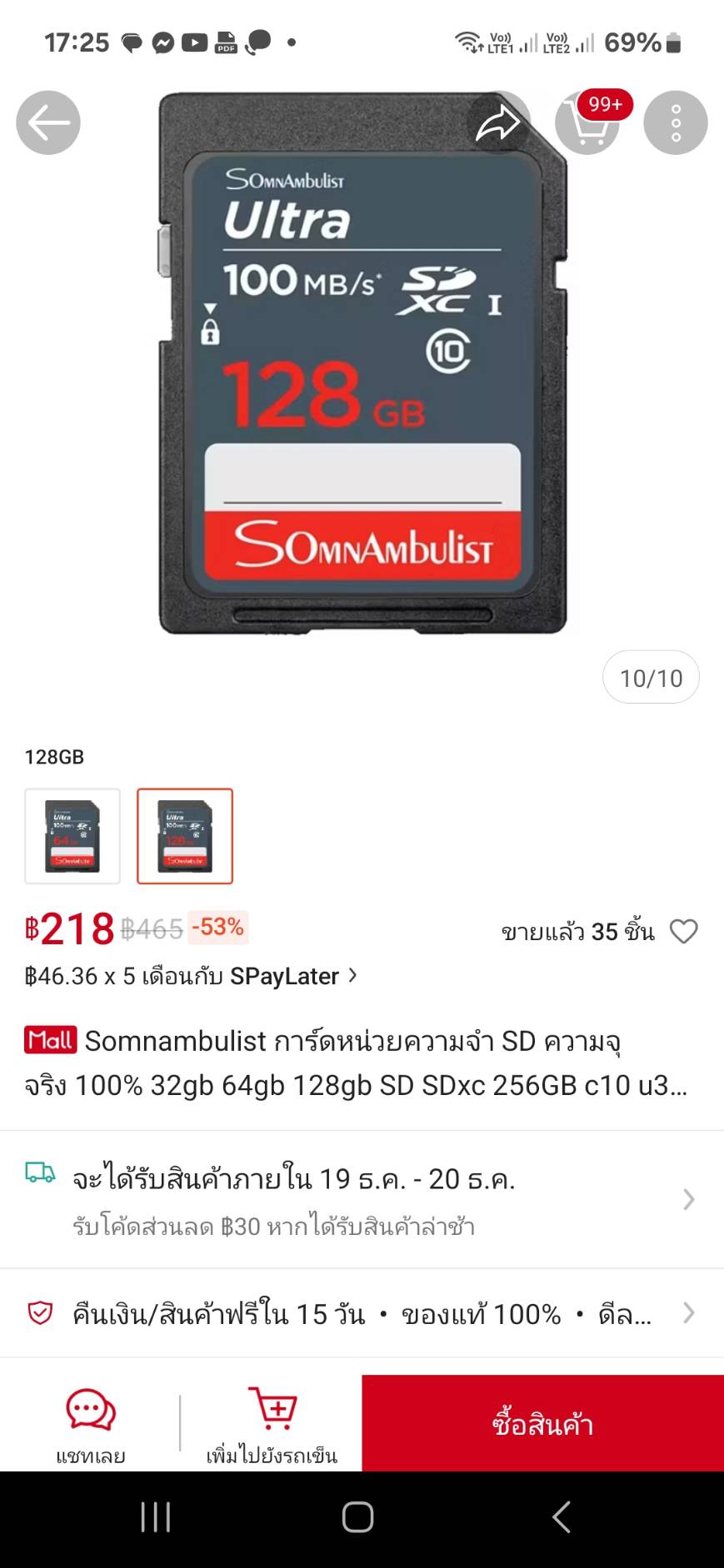Tap the red ซื้อสินค้า buy button
Viewport: 724px width, 1568px height.
(542, 1423)
